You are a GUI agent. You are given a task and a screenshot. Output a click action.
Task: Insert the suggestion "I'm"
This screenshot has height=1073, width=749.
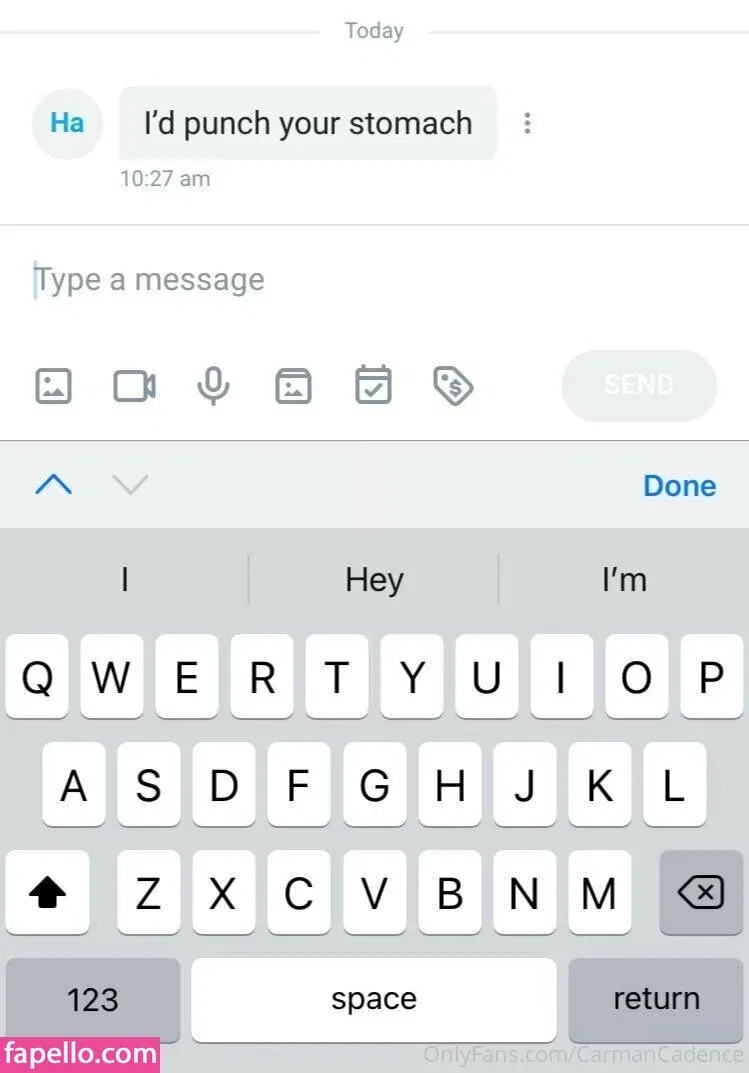point(624,580)
